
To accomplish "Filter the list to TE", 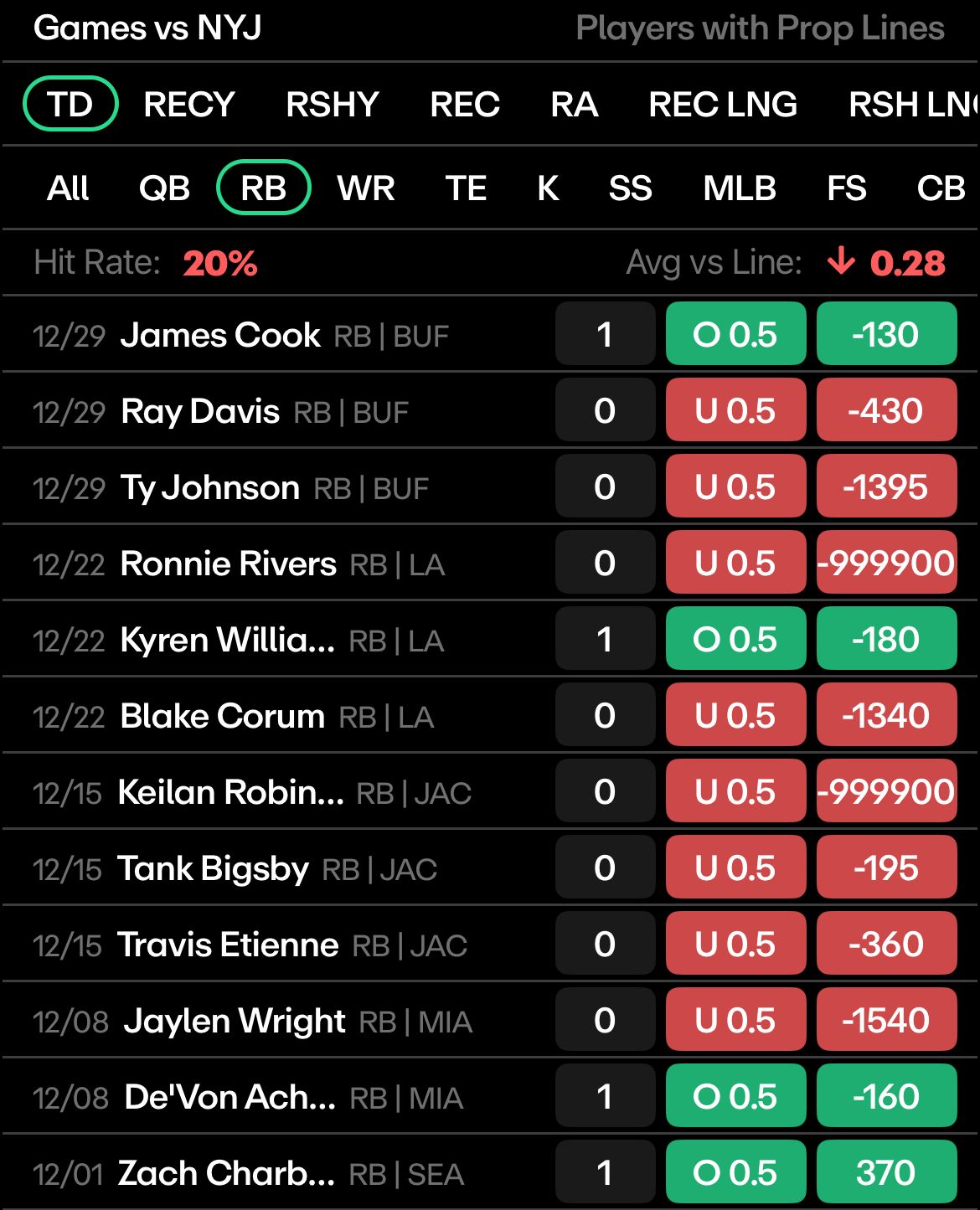I will [466, 188].
